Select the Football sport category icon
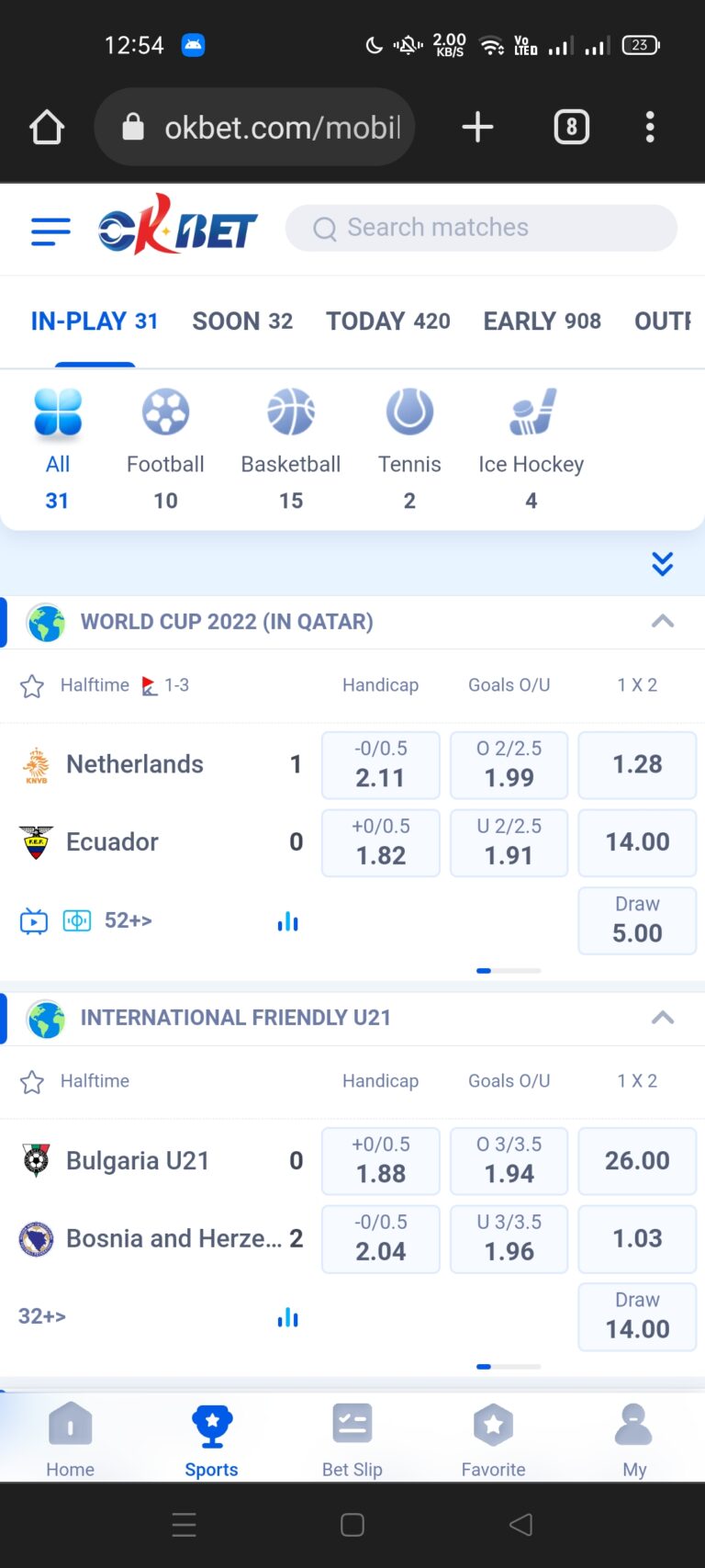The height and width of the screenshot is (1568, 705). [165, 411]
